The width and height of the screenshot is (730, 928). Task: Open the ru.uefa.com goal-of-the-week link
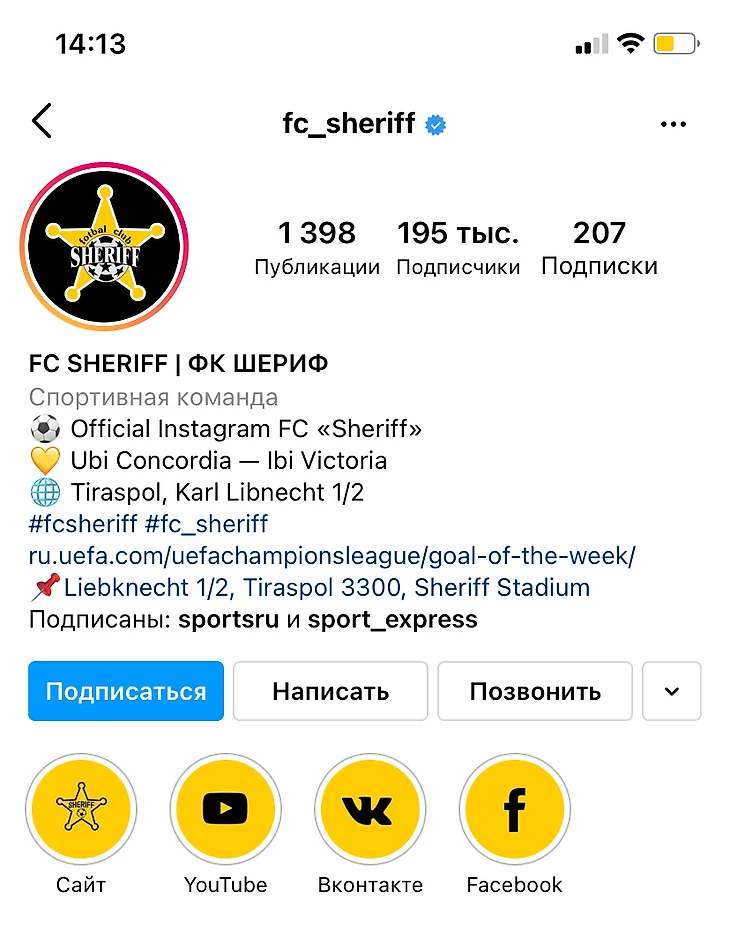[x=332, y=555]
